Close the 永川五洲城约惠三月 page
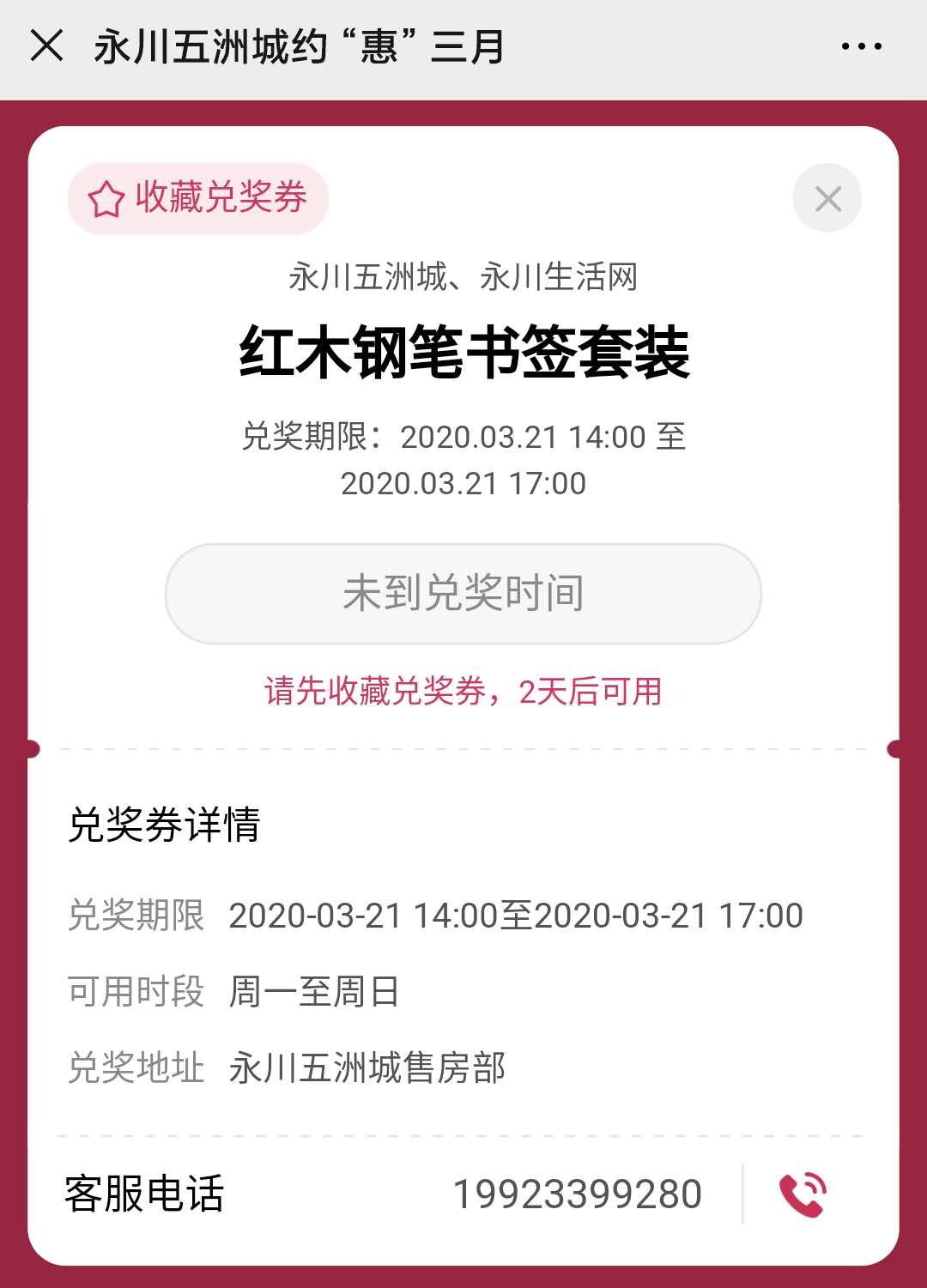Image resolution: width=927 pixels, height=1288 pixels. click(x=47, y=45)
